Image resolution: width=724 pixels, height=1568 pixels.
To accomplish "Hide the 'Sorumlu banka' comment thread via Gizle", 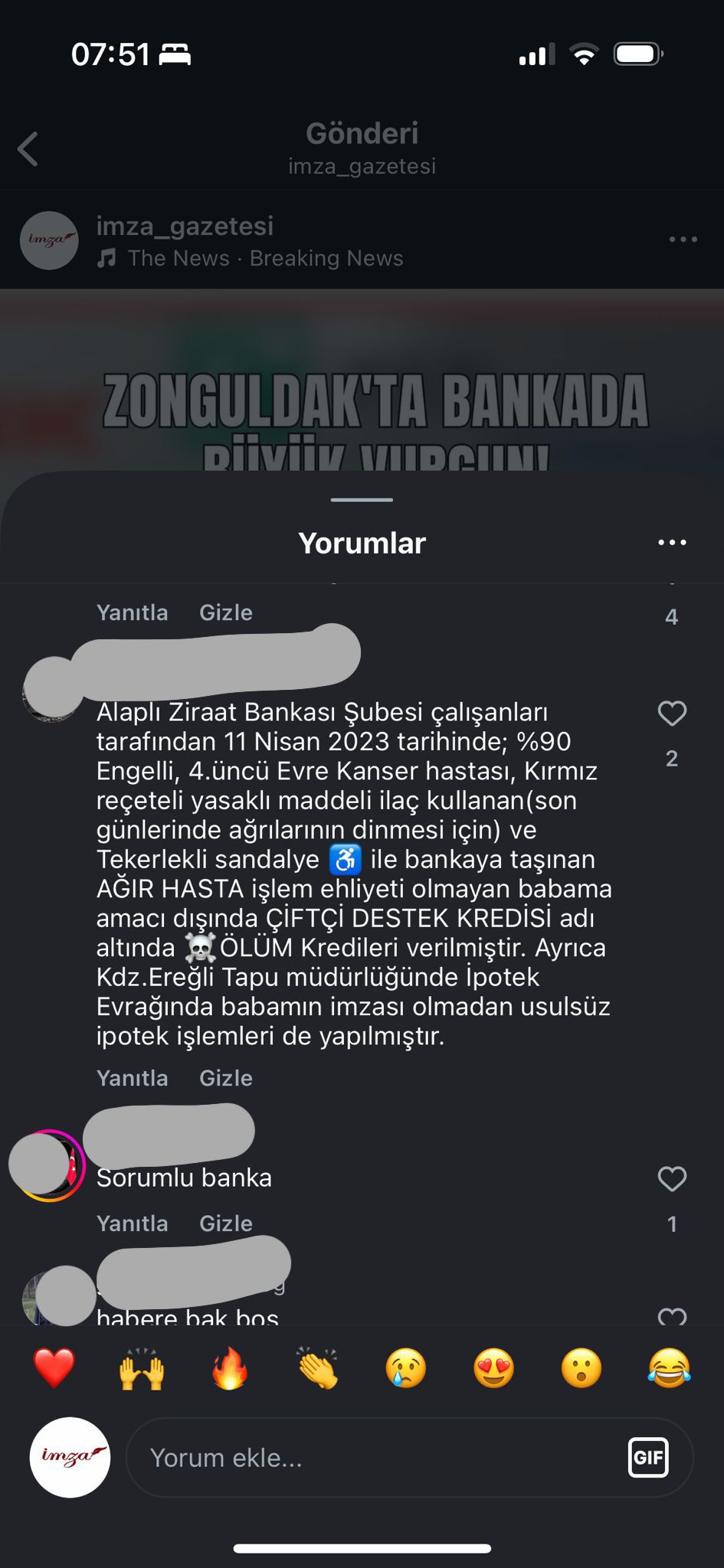I will point(226,1223).
